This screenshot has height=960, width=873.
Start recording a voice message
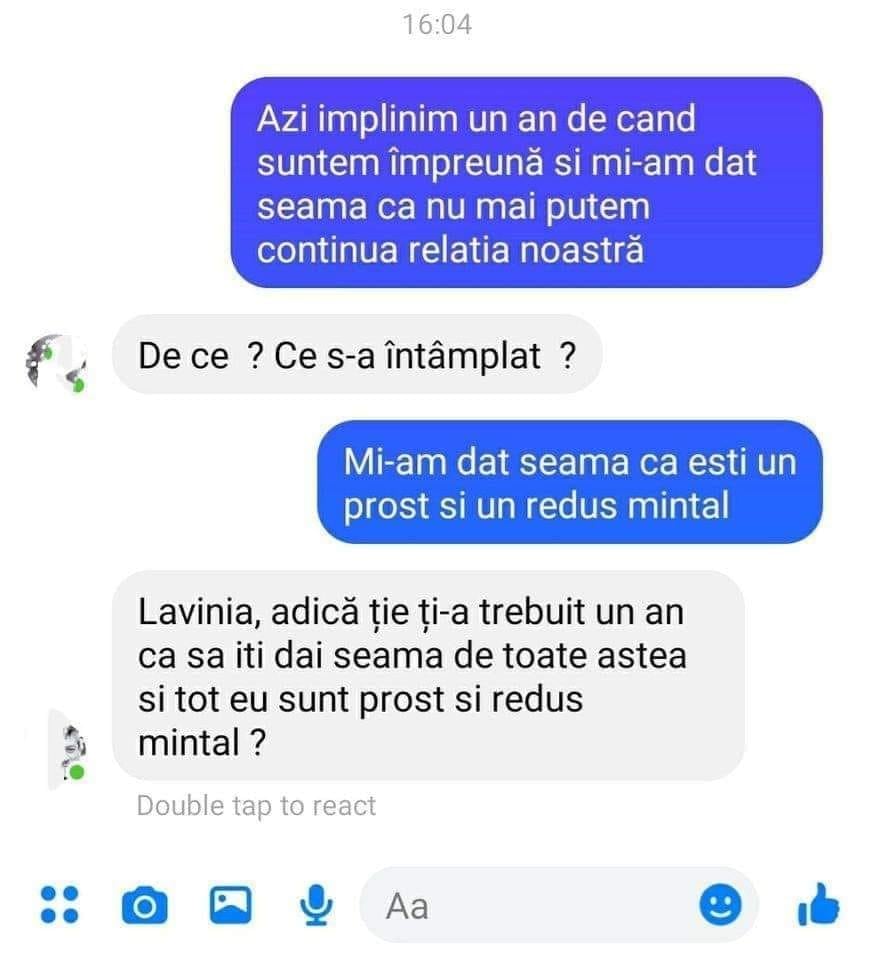click(316, 905)
